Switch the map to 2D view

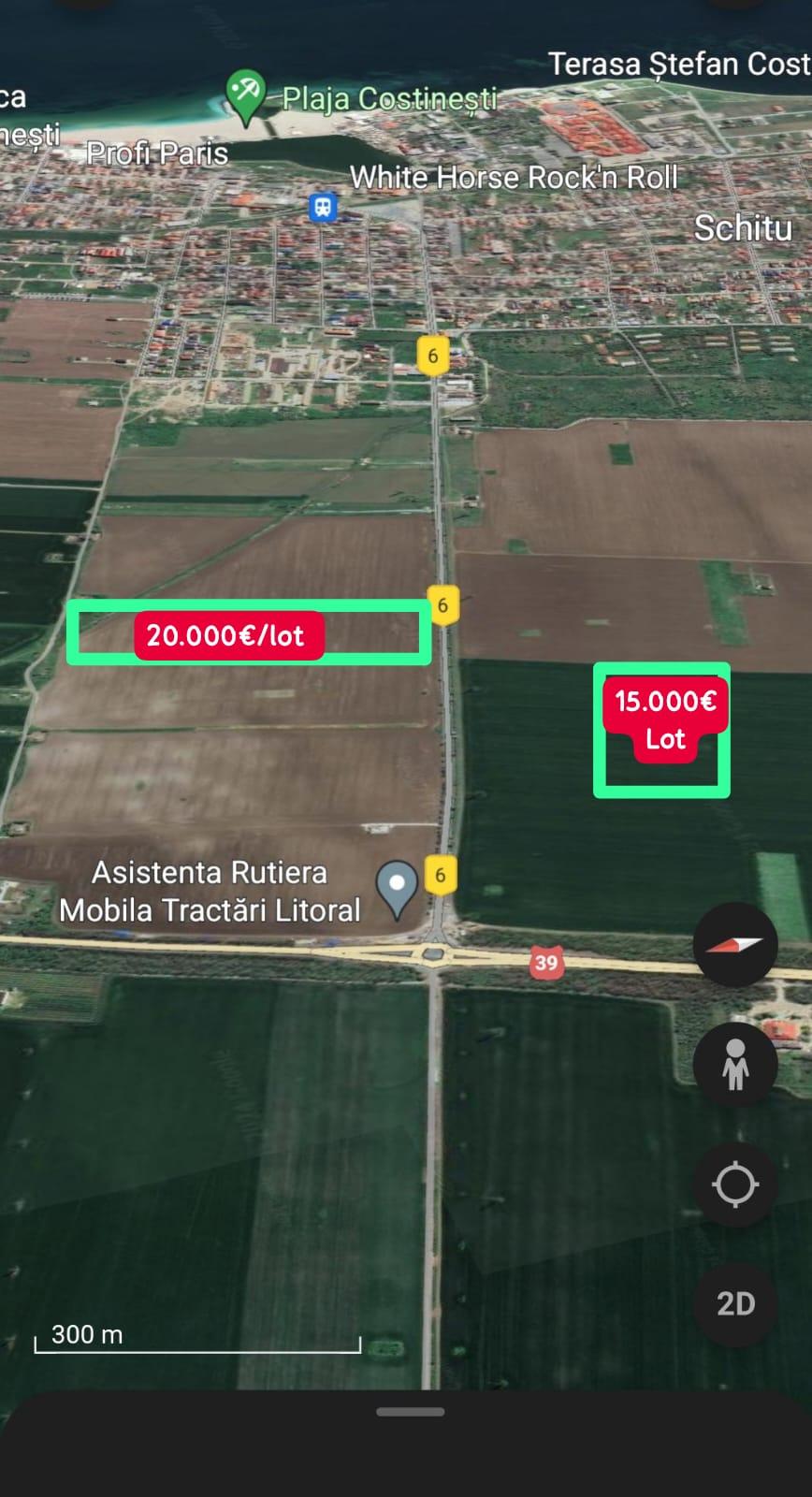tap(735, 1303)
